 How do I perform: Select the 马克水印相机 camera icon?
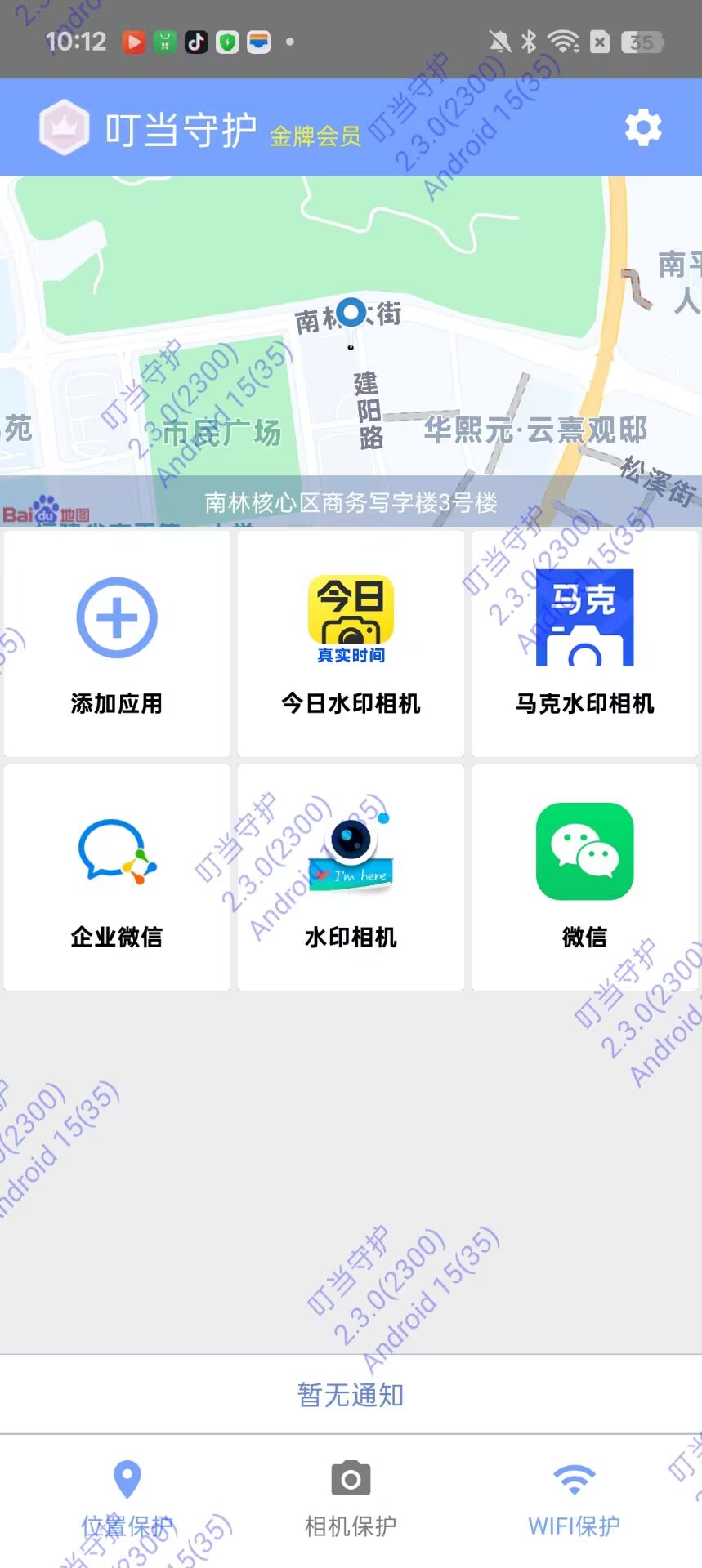point(584,617)
